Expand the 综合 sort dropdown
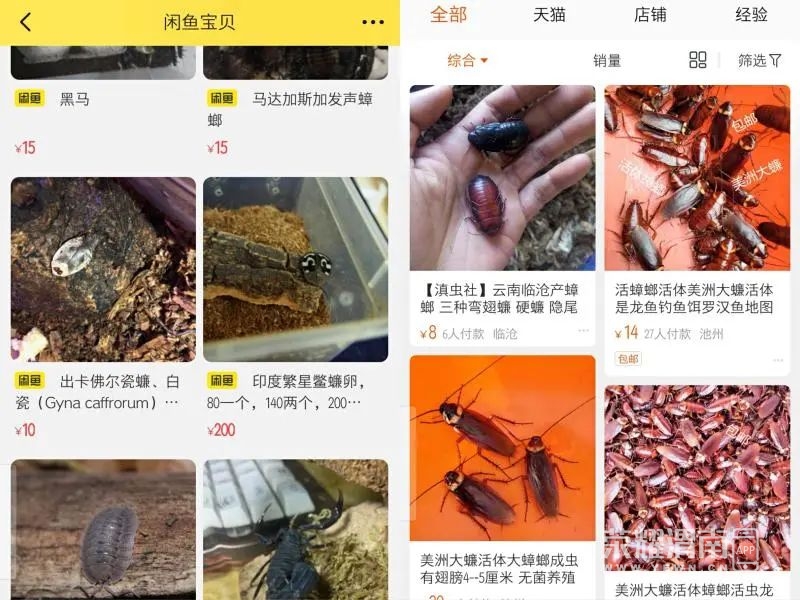This screenshot has width=800, height=600. [467, 61]
